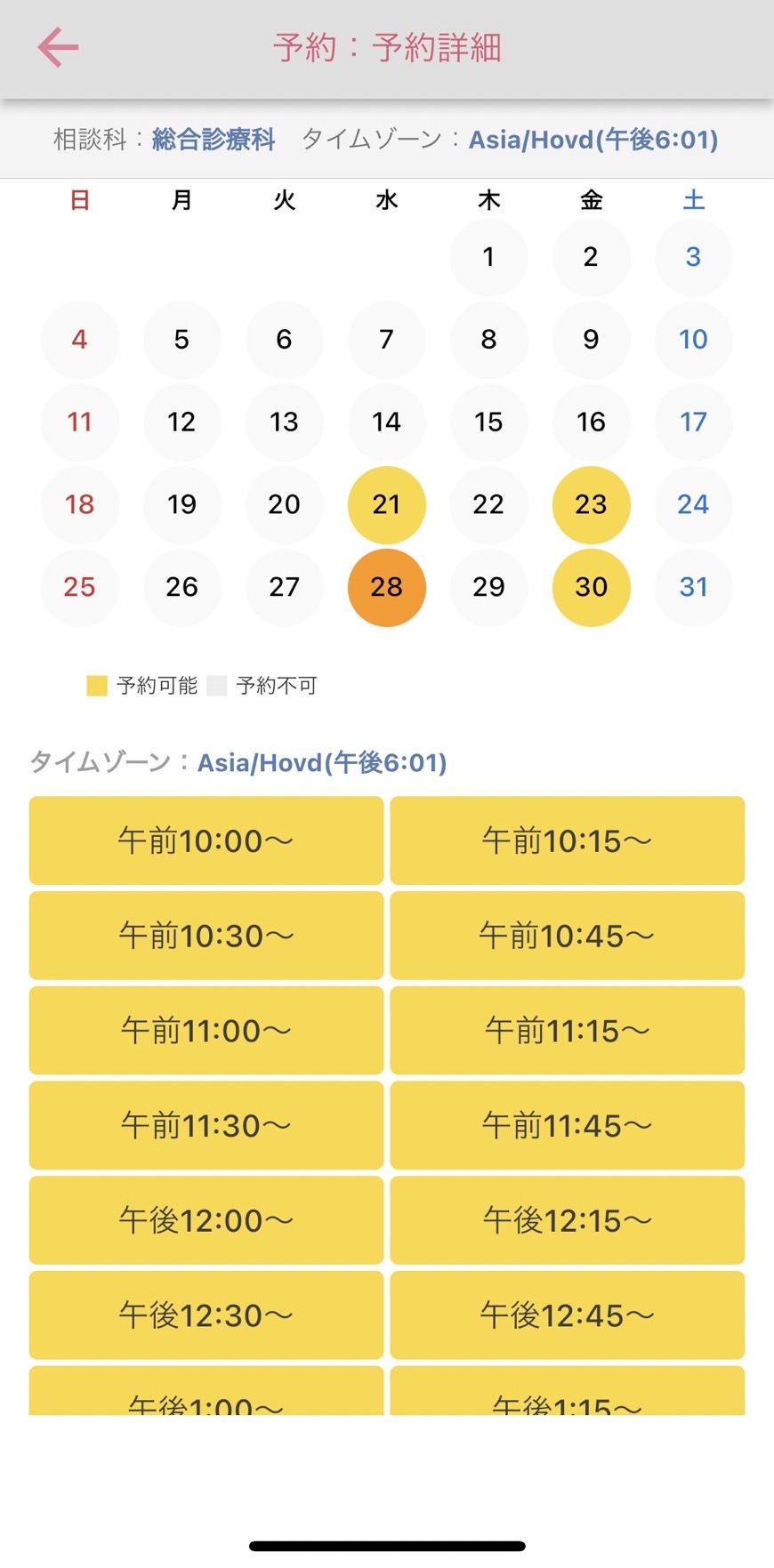Go back using the pink arrow
The image size is (774, 1568).
point(58,47)
